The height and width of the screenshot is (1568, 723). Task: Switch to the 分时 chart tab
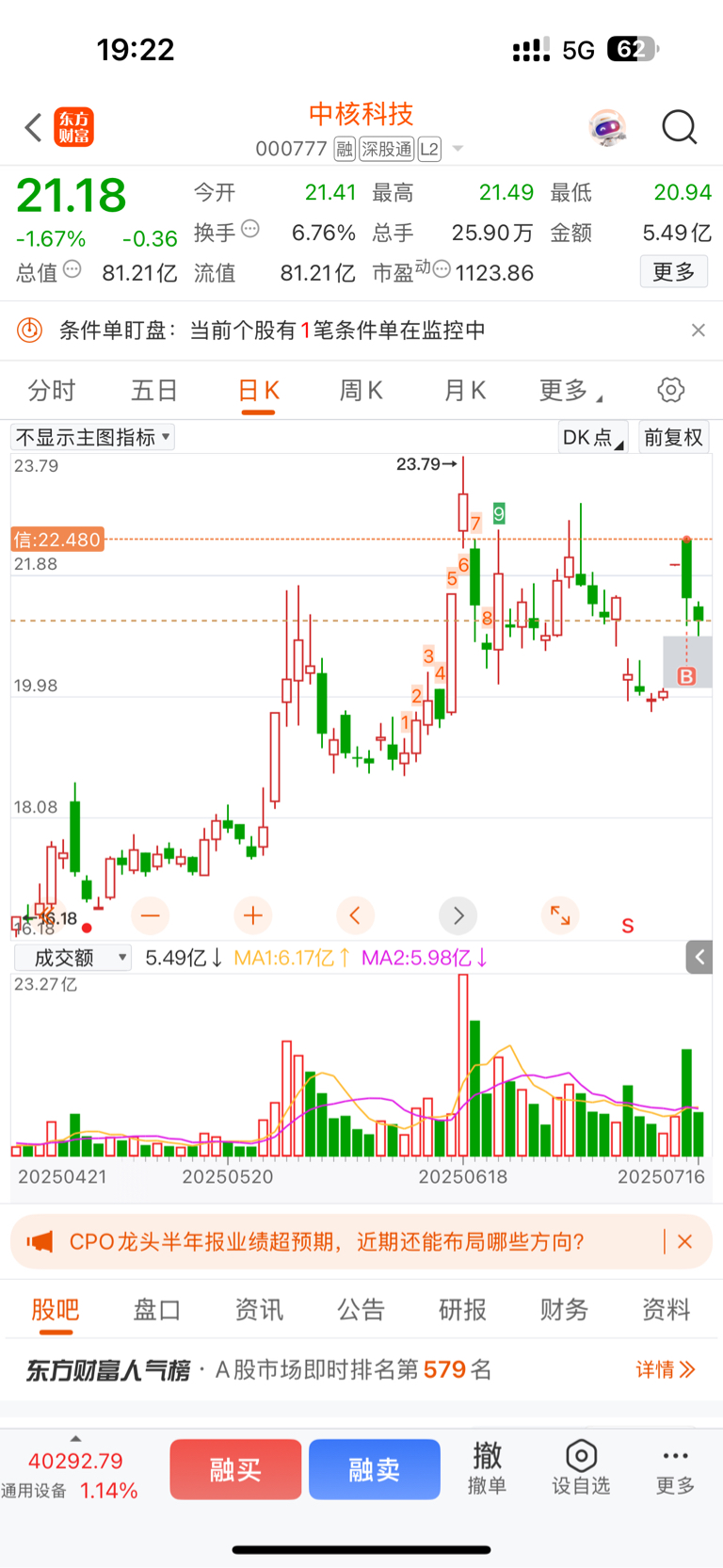pyautogui.click(x=52, y=390)
